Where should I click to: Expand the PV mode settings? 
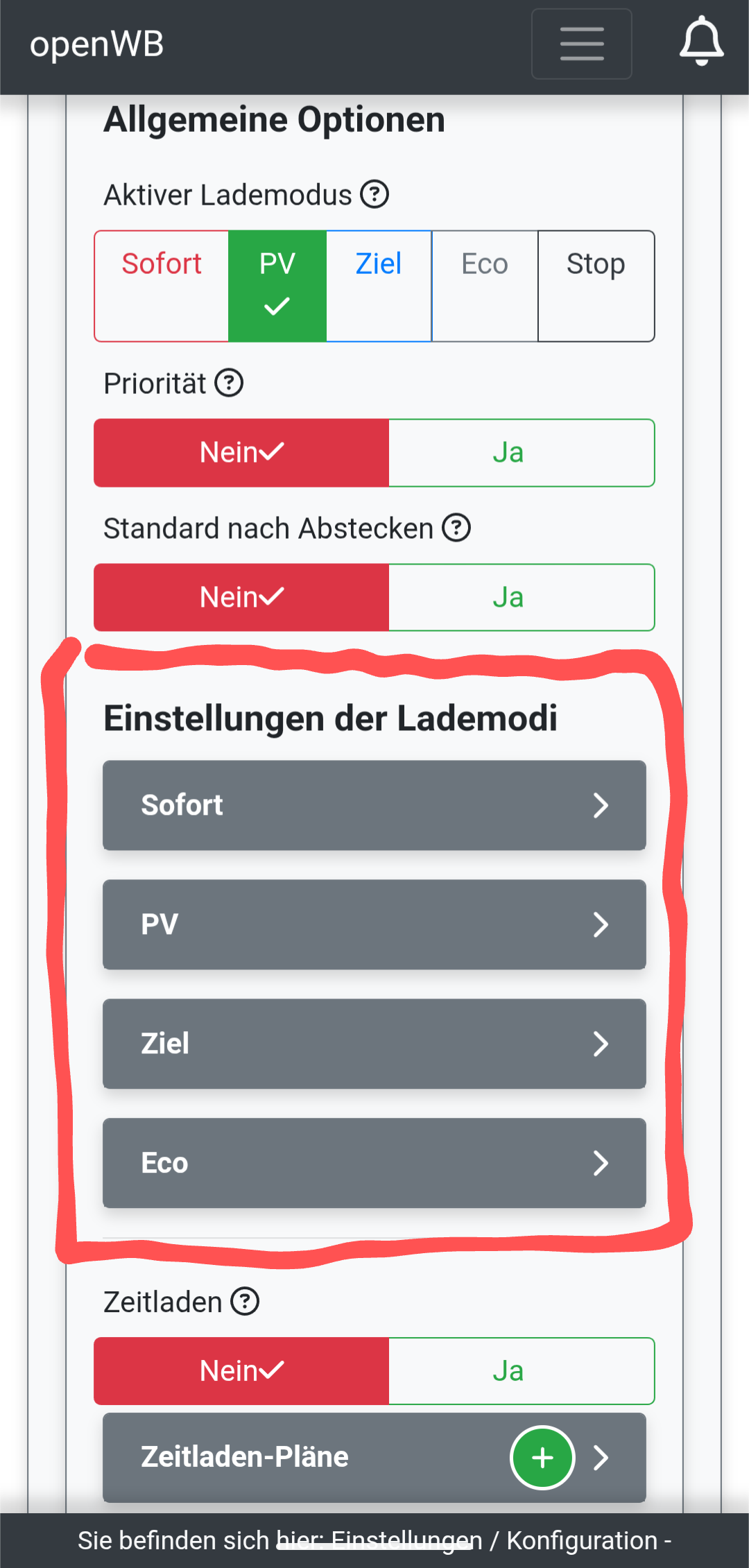pyautogui.click(x=374, y=924)
